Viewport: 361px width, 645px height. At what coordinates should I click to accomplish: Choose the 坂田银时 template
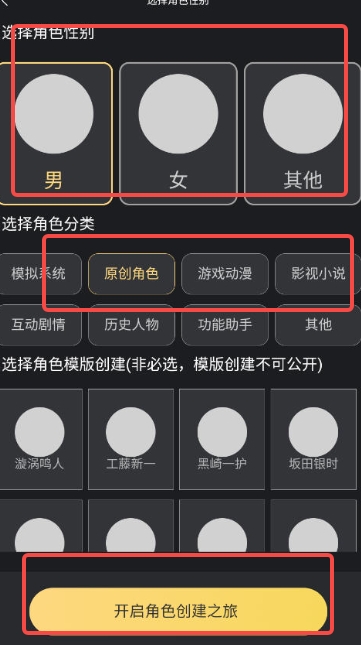[x=313, y=439]
